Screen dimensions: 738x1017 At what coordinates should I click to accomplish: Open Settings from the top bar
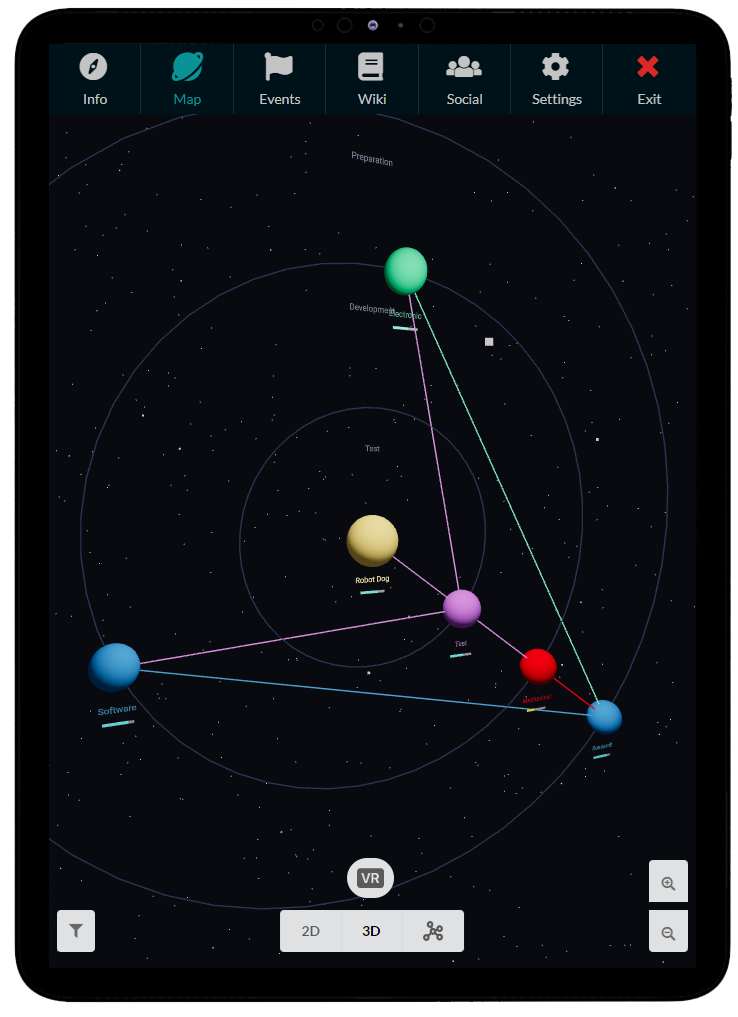click(556, 80)
